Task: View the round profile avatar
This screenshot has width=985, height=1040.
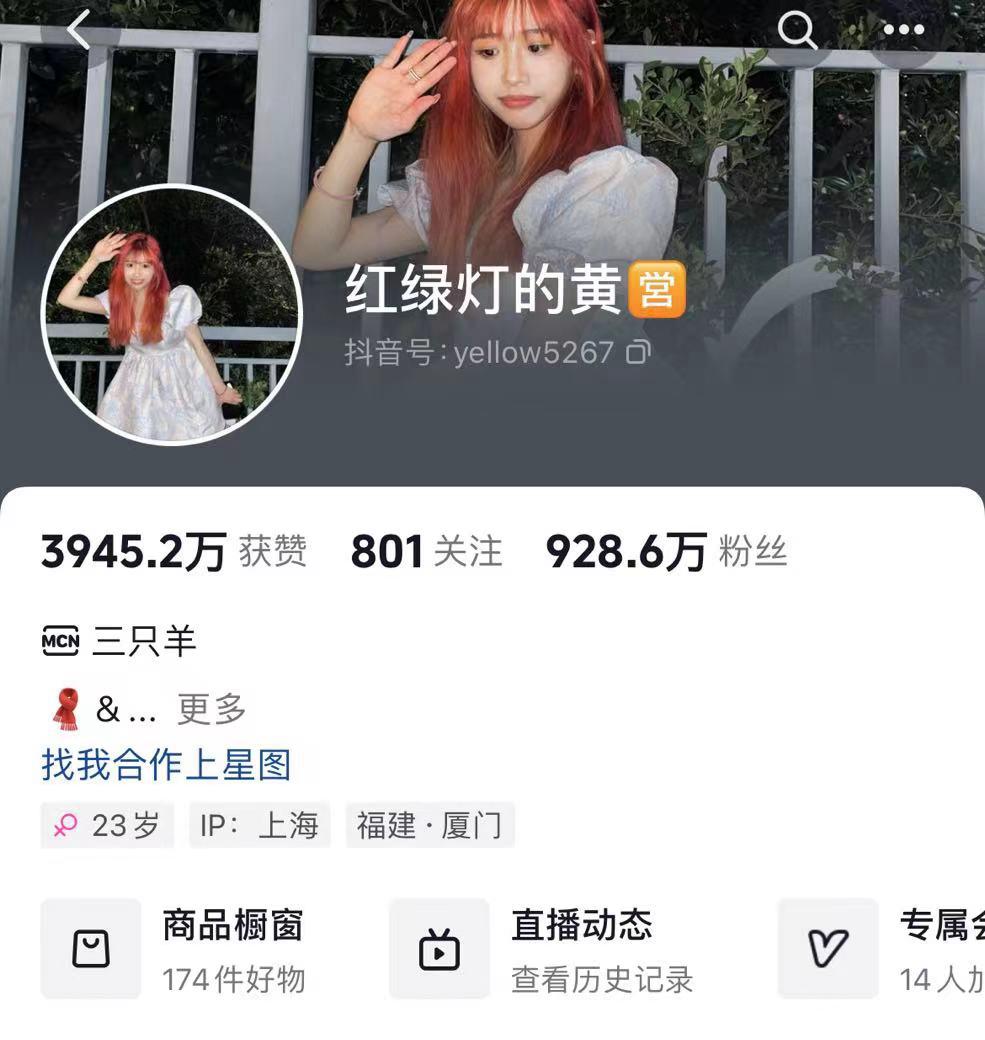Action: click(x=171, y=314)
